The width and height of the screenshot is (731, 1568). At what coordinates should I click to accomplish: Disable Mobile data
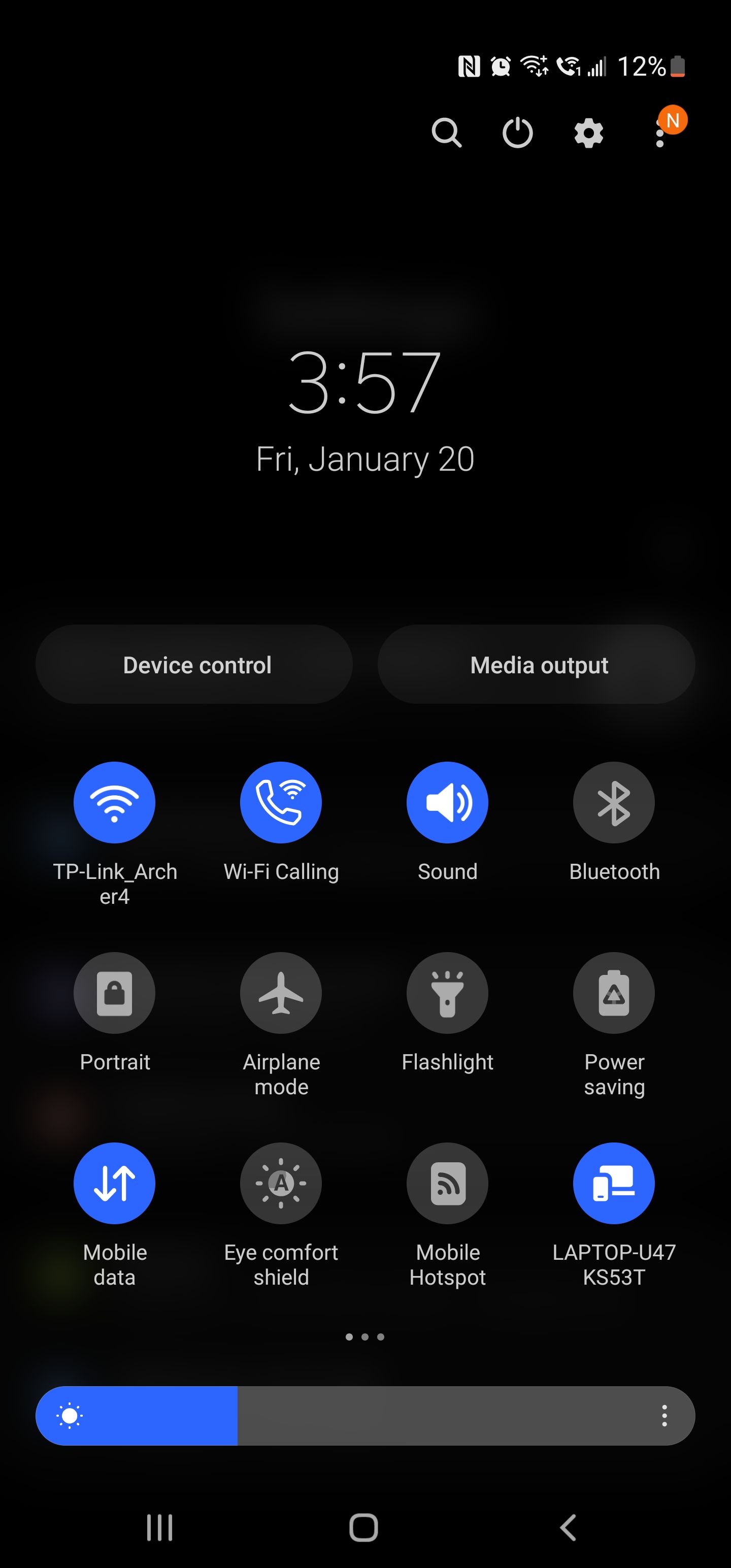(114, 1182)
